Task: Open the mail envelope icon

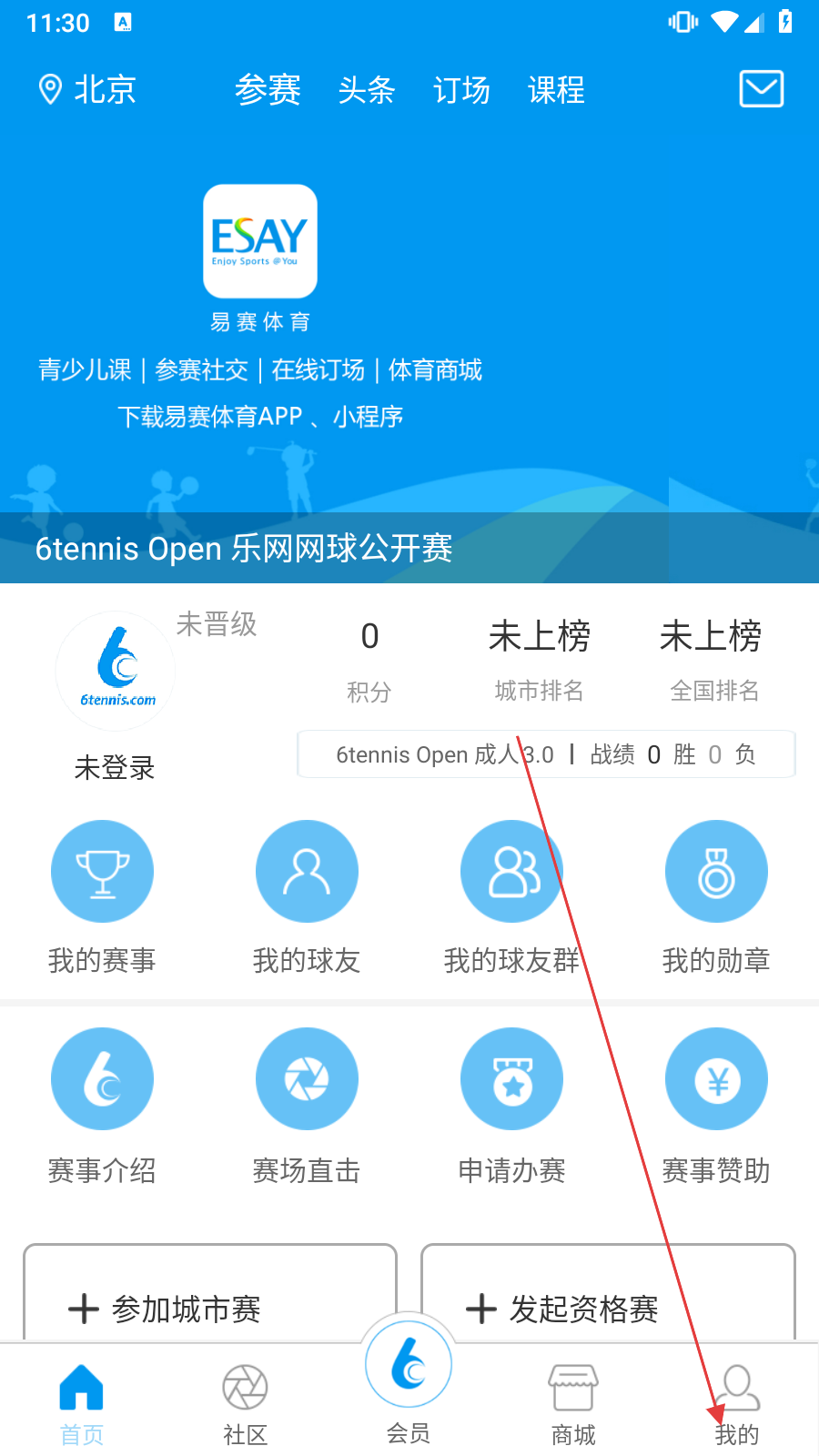Action: 761,89
